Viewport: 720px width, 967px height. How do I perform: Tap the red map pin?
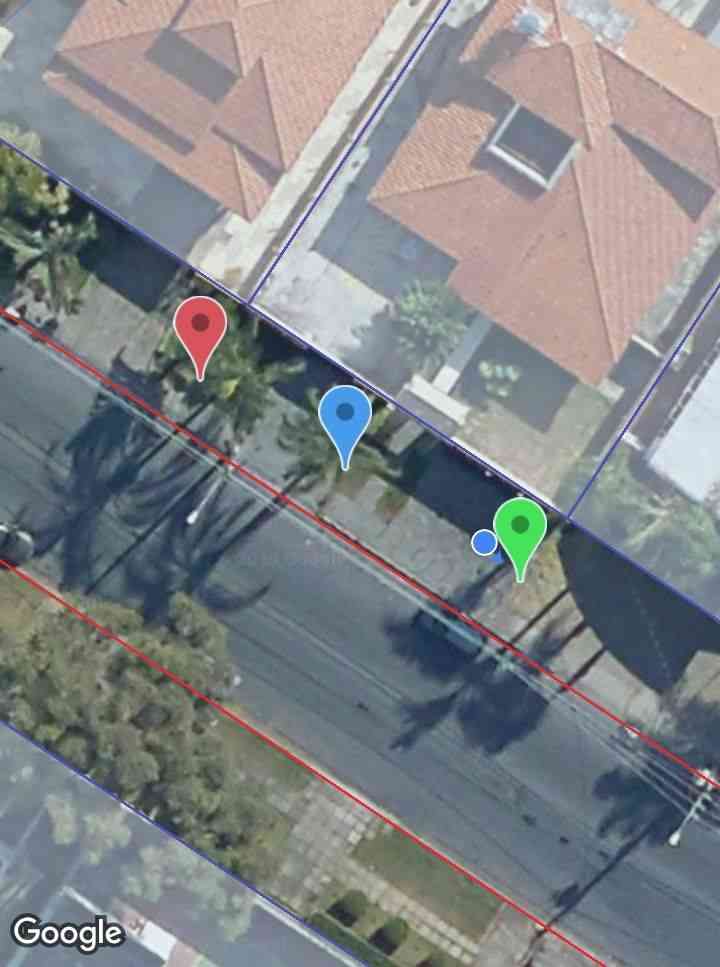[x=200, y=326]
